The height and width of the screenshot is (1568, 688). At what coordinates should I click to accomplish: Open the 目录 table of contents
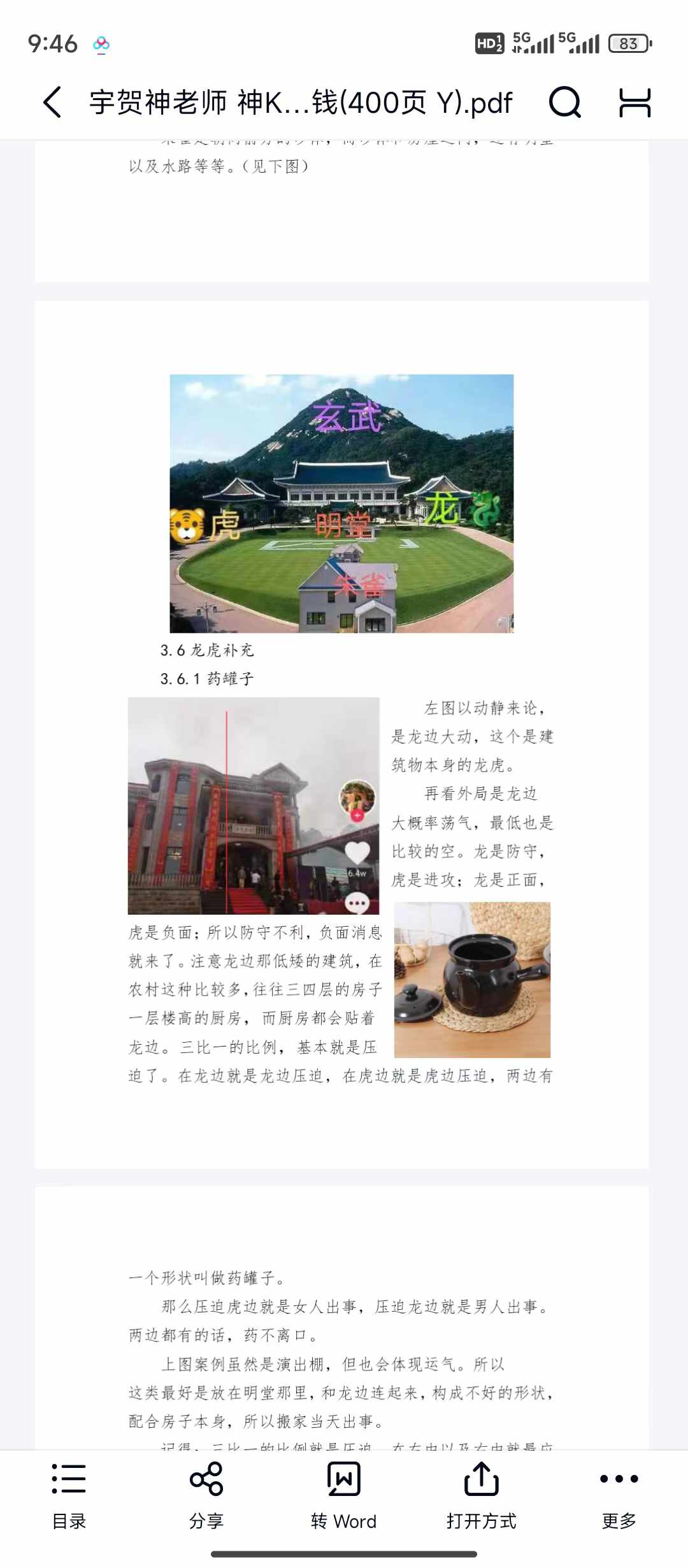[69, 1495]
